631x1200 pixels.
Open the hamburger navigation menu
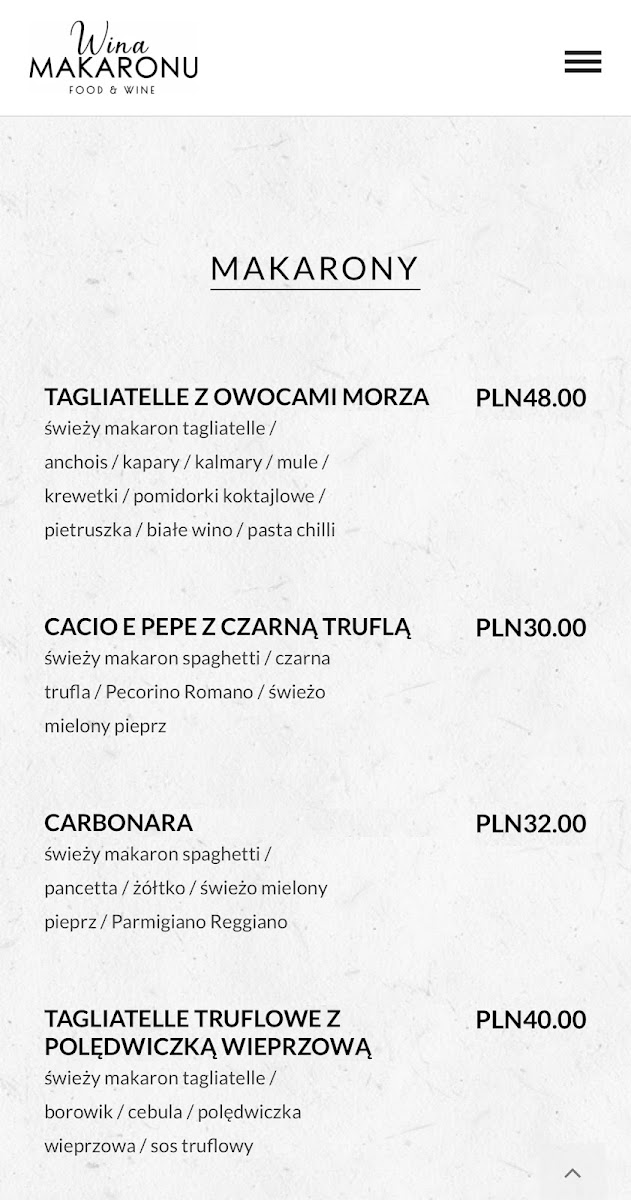click(582, 62)
